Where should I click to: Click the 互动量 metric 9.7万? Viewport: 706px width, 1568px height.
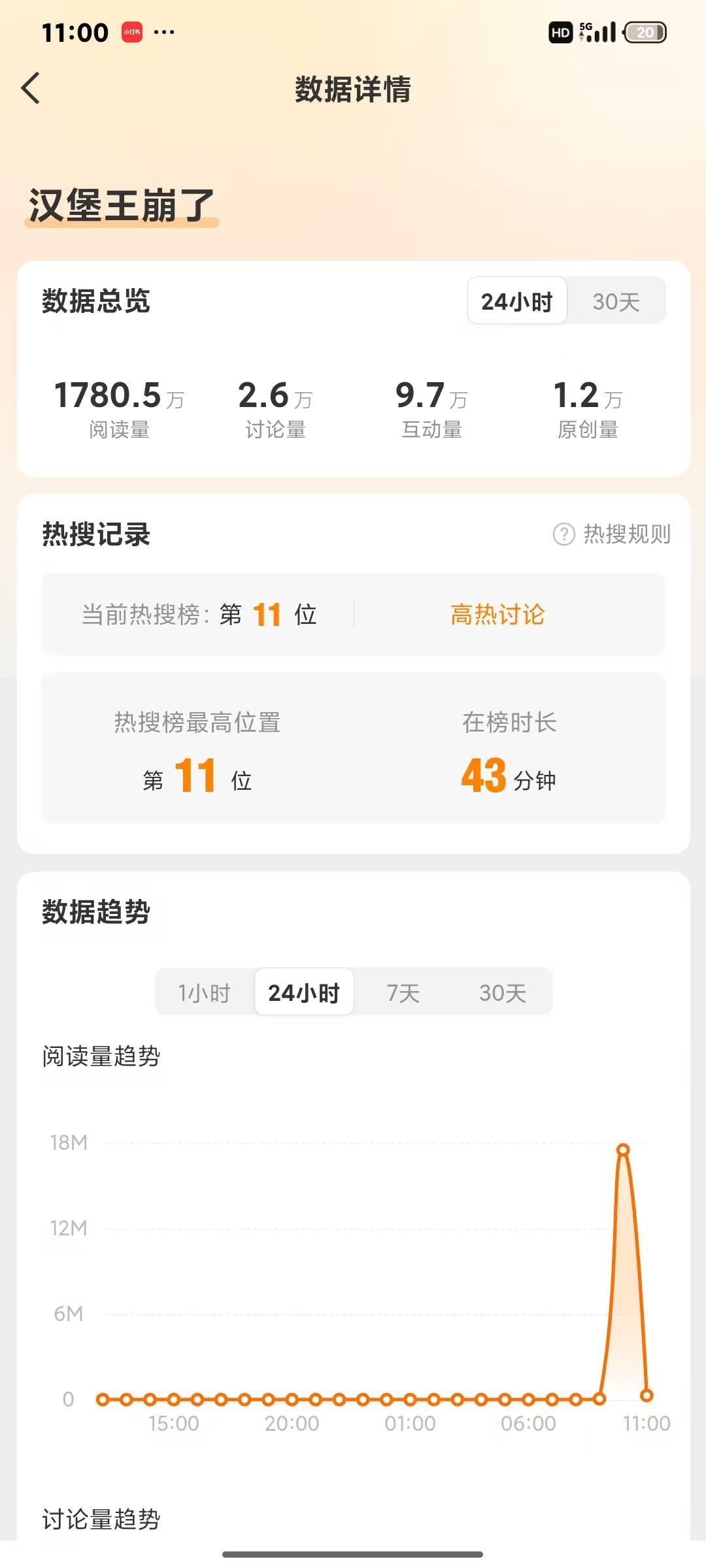432,395
